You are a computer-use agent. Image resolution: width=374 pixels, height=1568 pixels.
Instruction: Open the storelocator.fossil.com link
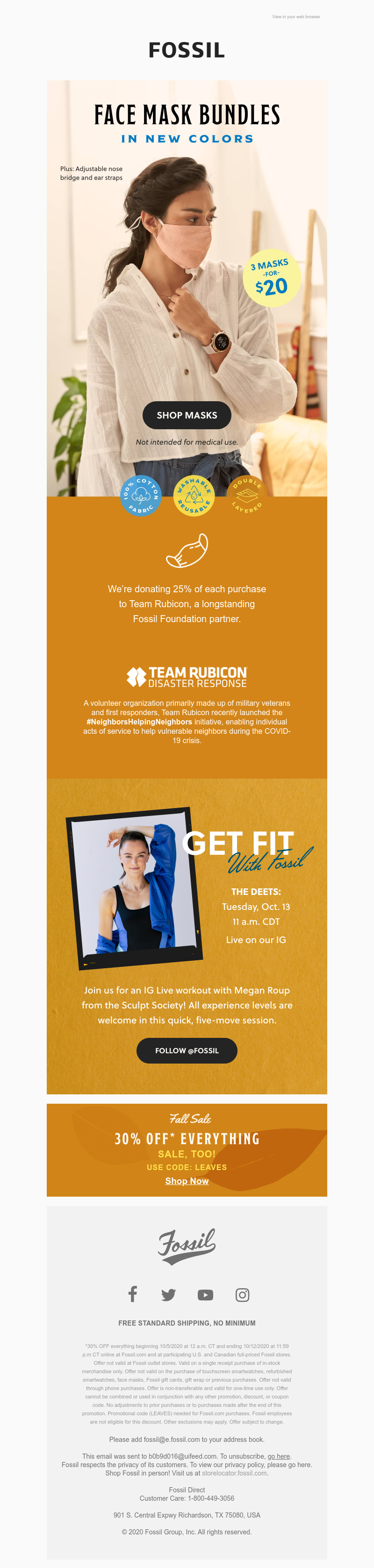235,1473
